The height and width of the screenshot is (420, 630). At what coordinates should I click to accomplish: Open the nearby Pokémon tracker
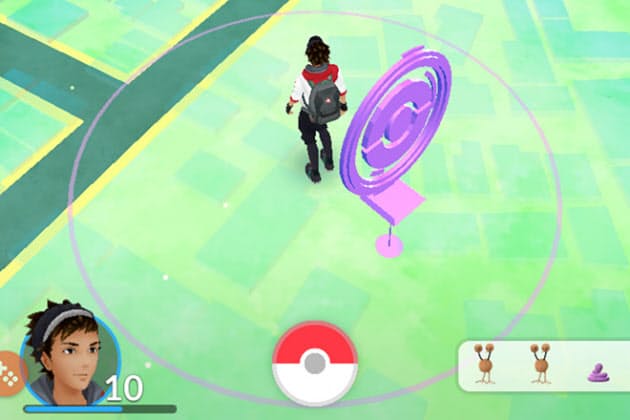(543, 365)
